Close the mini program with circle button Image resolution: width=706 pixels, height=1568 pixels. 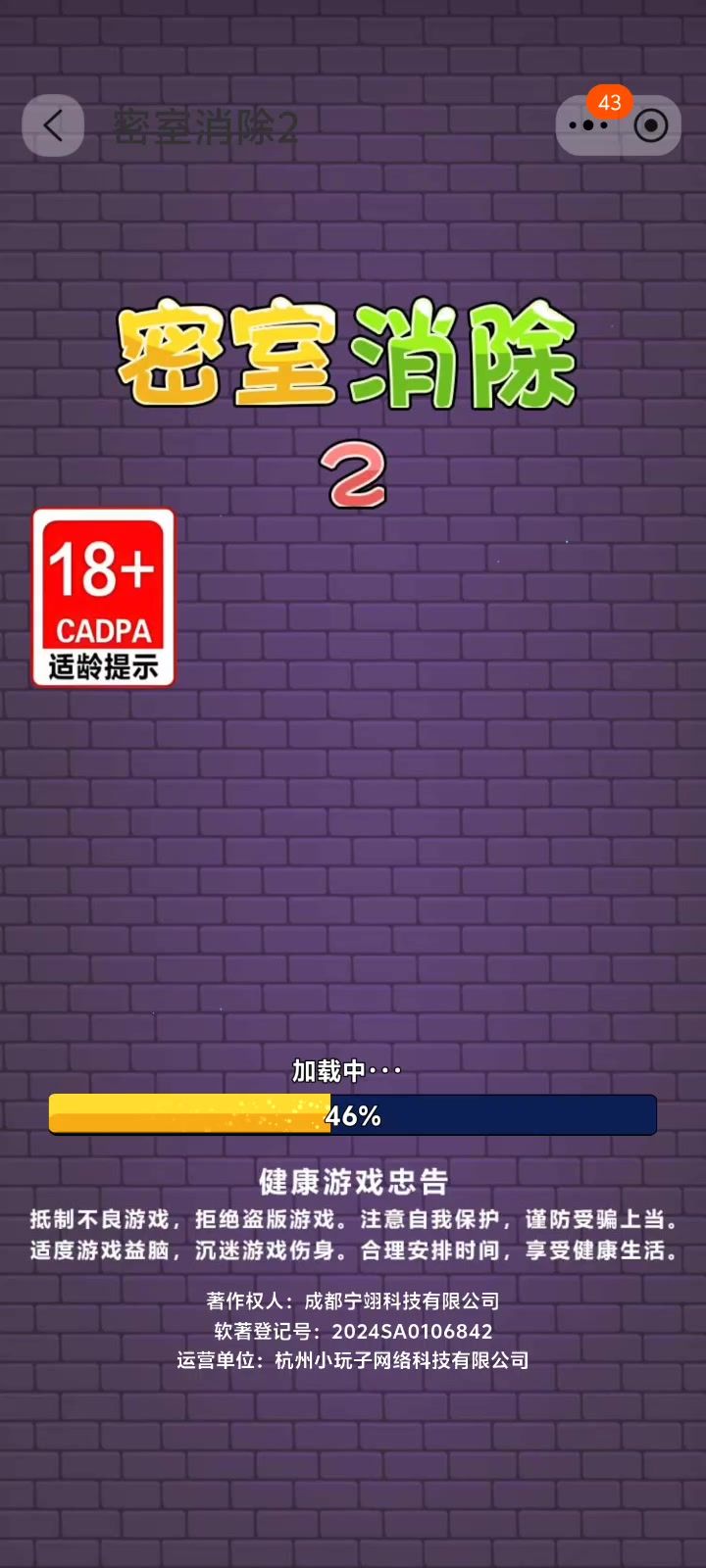click(x=651, y=125)
